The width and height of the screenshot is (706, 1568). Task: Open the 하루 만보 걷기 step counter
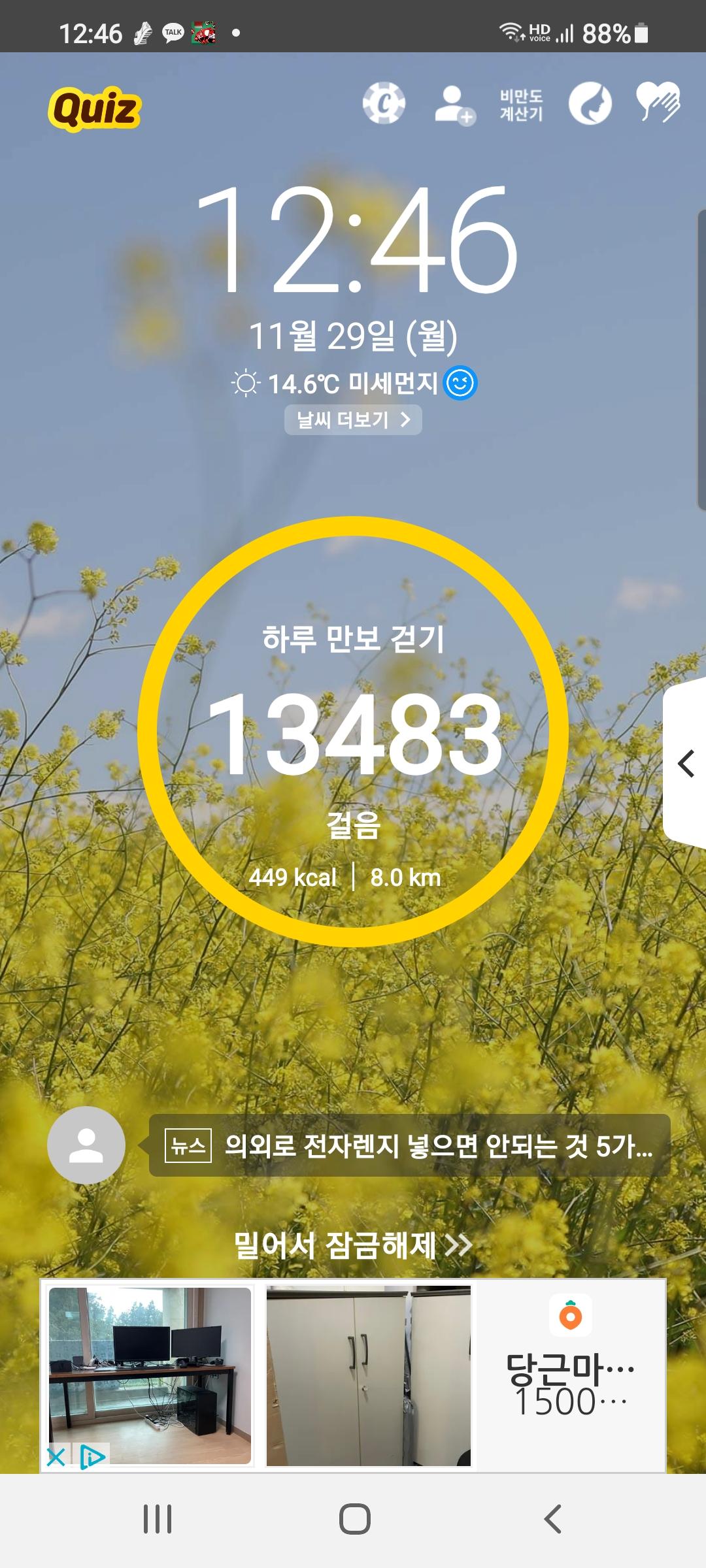353,732
